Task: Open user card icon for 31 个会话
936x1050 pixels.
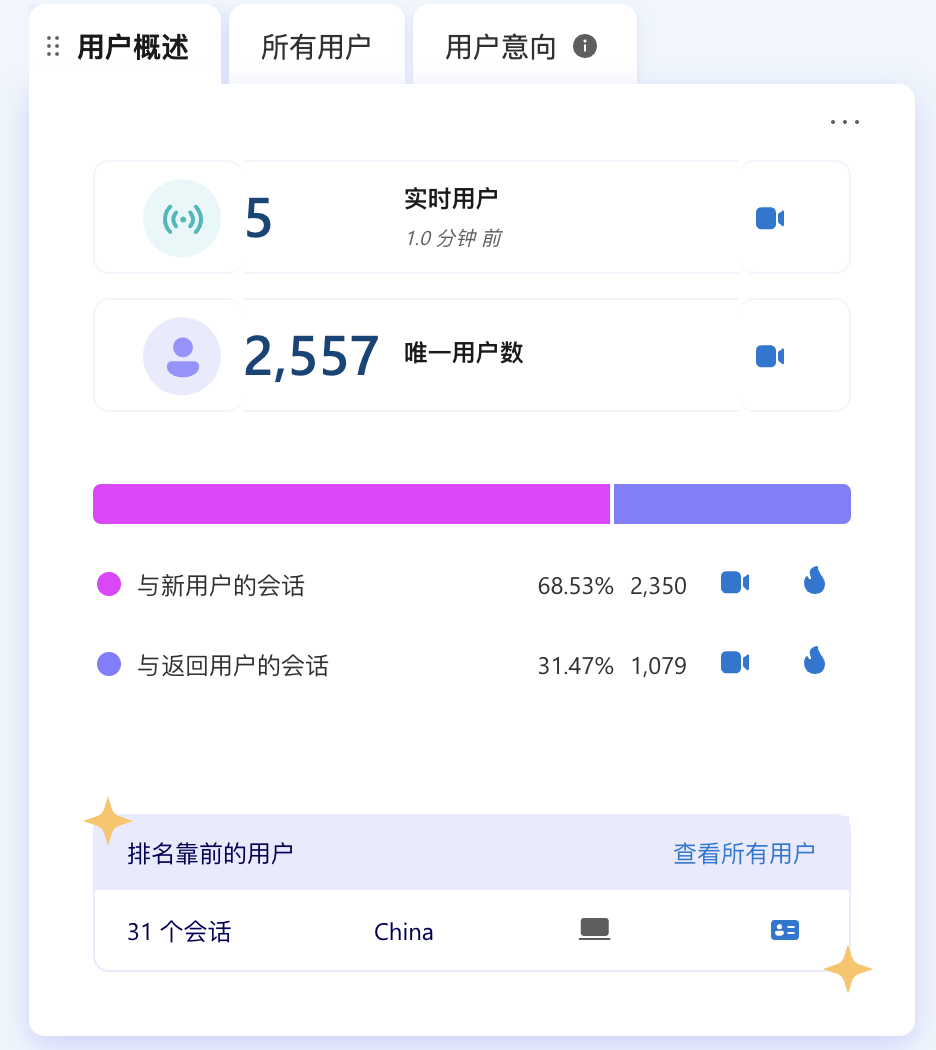Action: click(785, 931)
